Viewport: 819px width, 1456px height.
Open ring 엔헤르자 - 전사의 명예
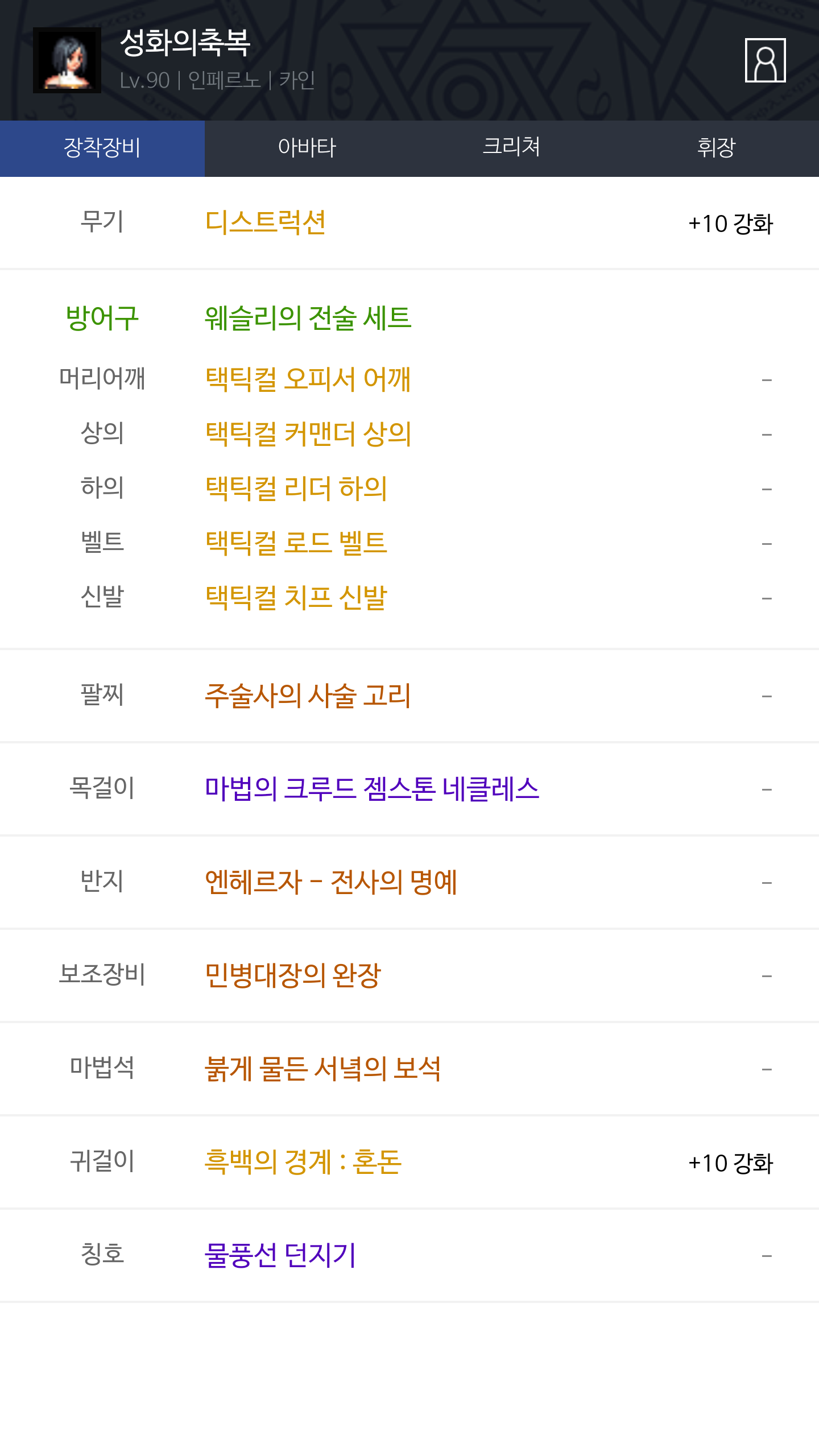coord(331,882)
